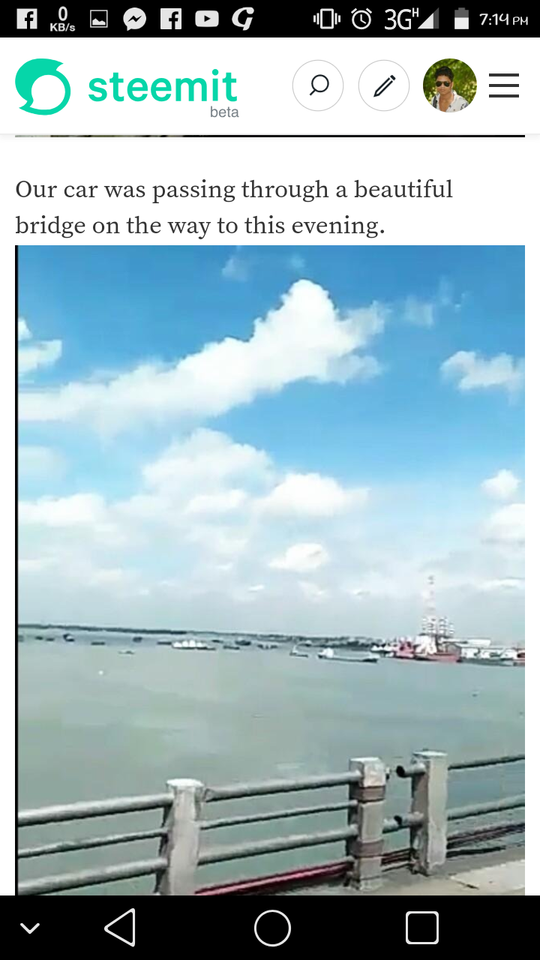Open the hamburger menu
Viewport: 540px width, 960px height.
pos(504,85)
